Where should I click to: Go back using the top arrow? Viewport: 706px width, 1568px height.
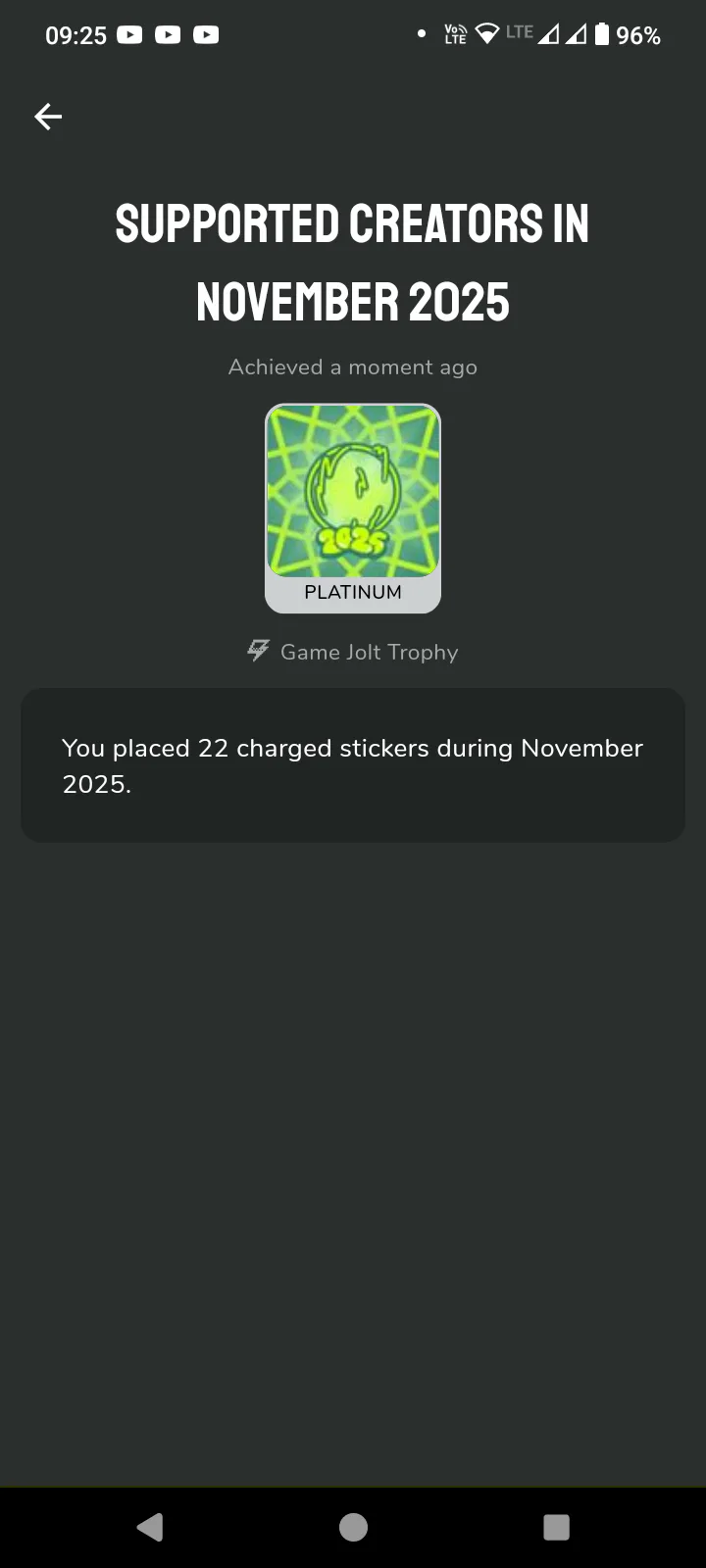(48, 117)
